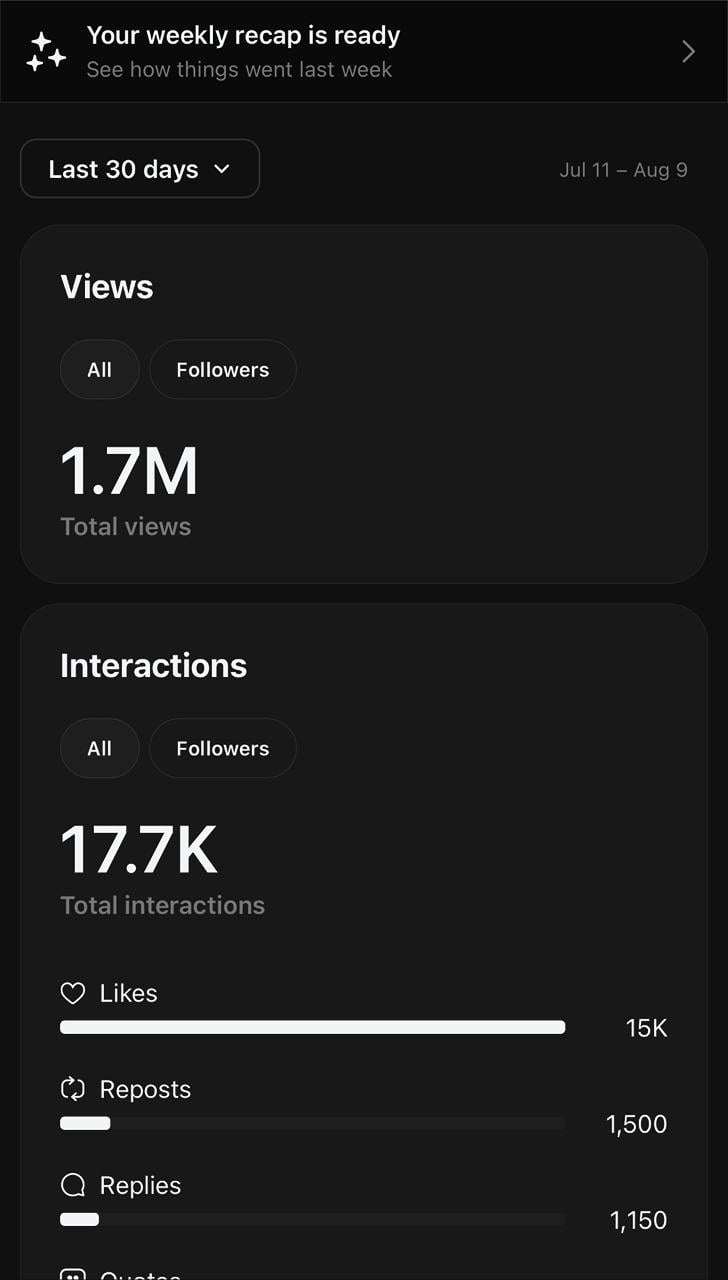Expand the Last 30 days dropdown
The image size is (728, 1280).
140,169
